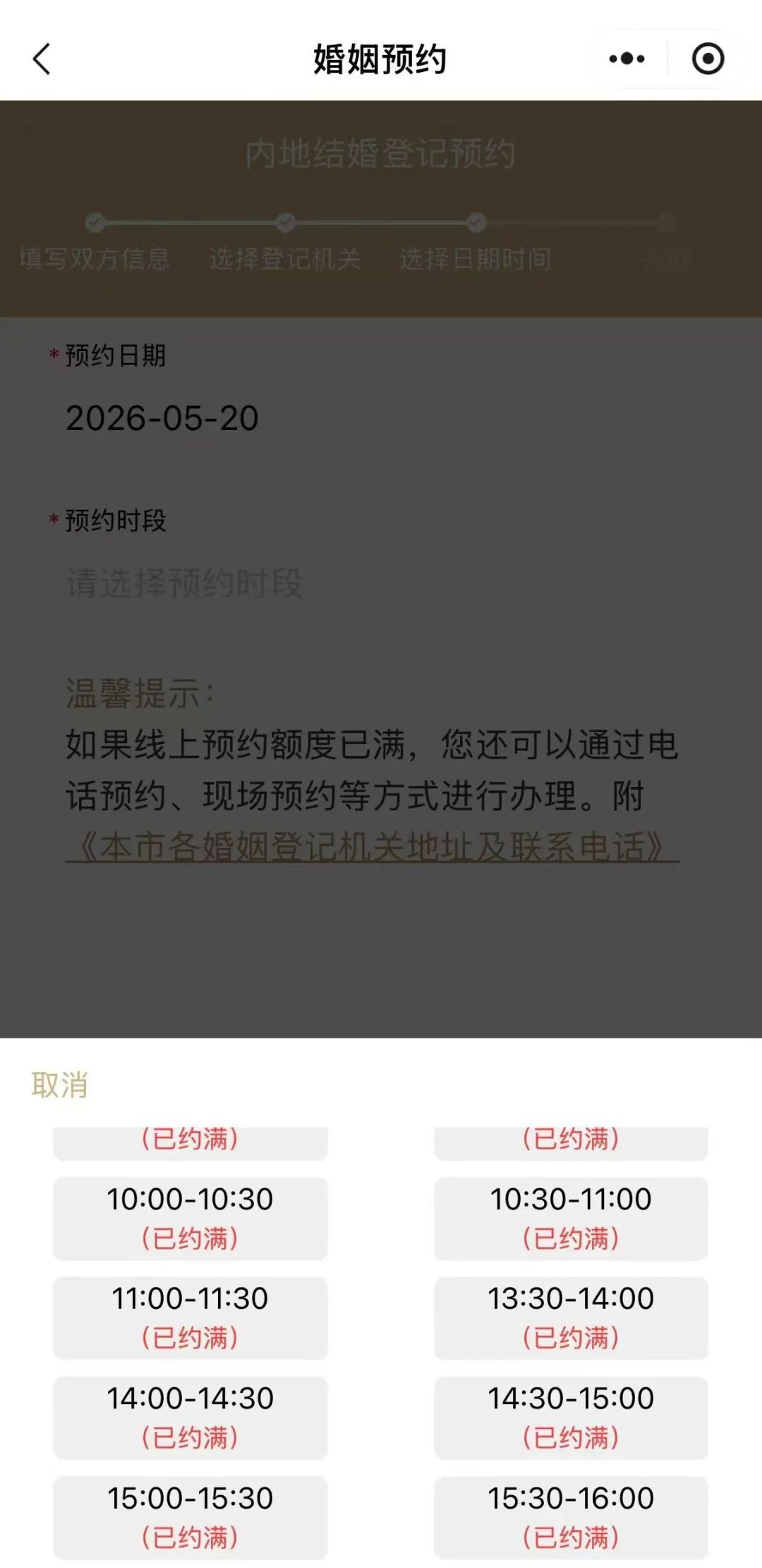This screenshot has width=762, height=1568.
Task: Pick the 11:00-11:30 time slot
Action: click(x=190, y=1317)
